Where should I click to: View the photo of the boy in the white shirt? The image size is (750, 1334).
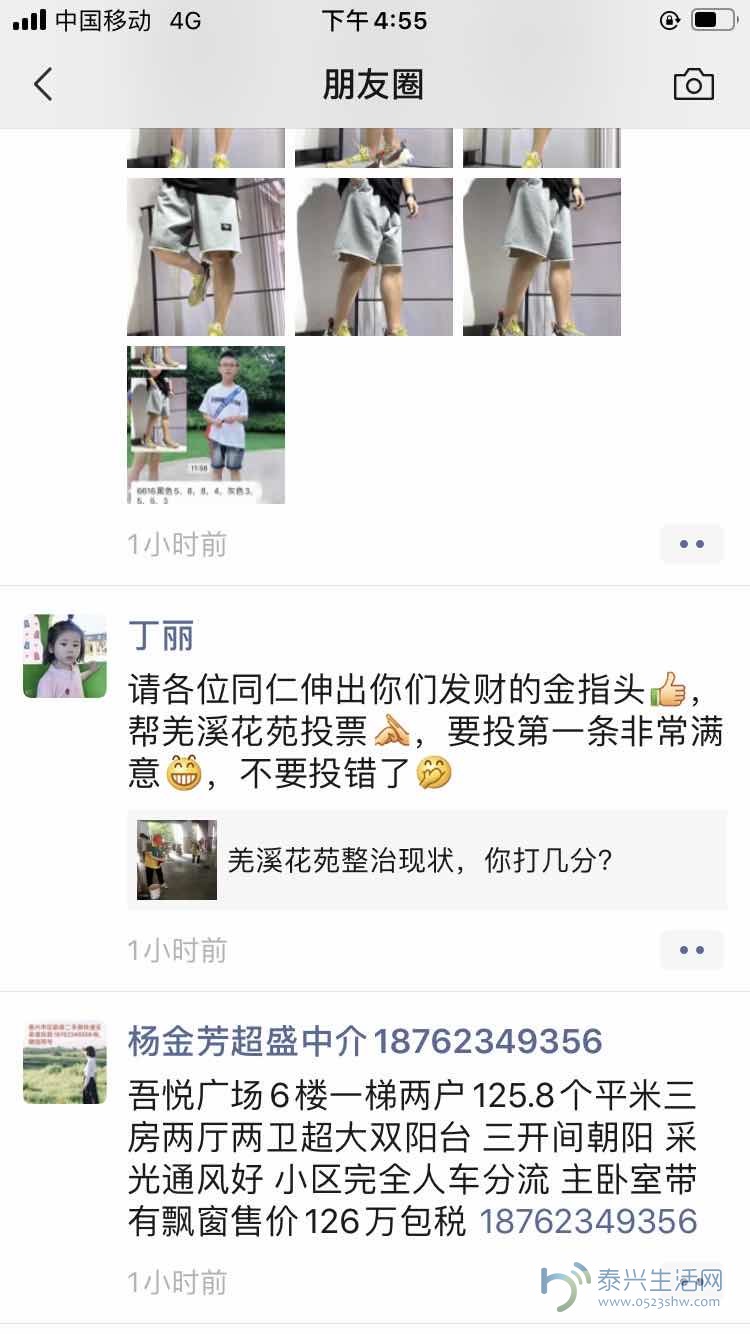coord(206,425)
